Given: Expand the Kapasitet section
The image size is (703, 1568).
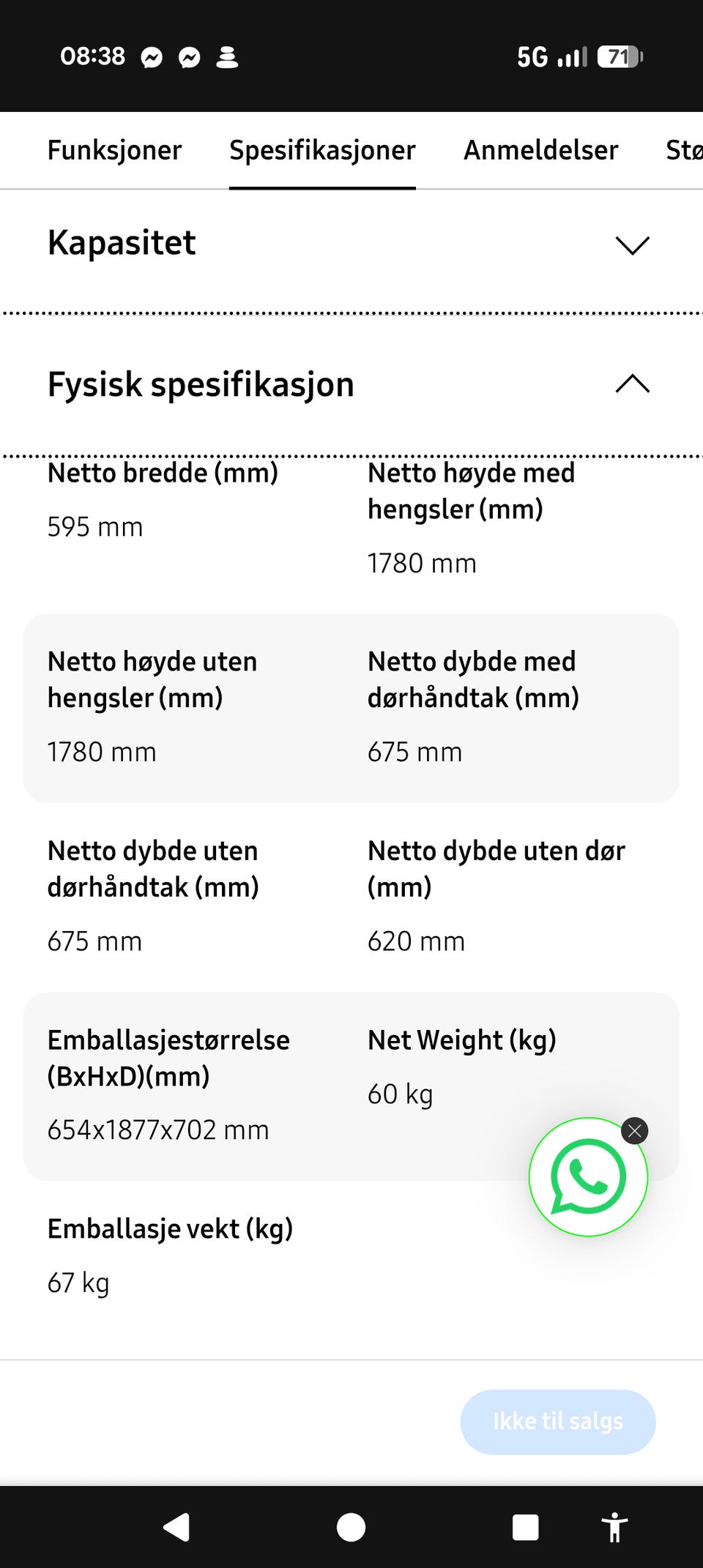Looking at the screenshot, I should [351, 244].
